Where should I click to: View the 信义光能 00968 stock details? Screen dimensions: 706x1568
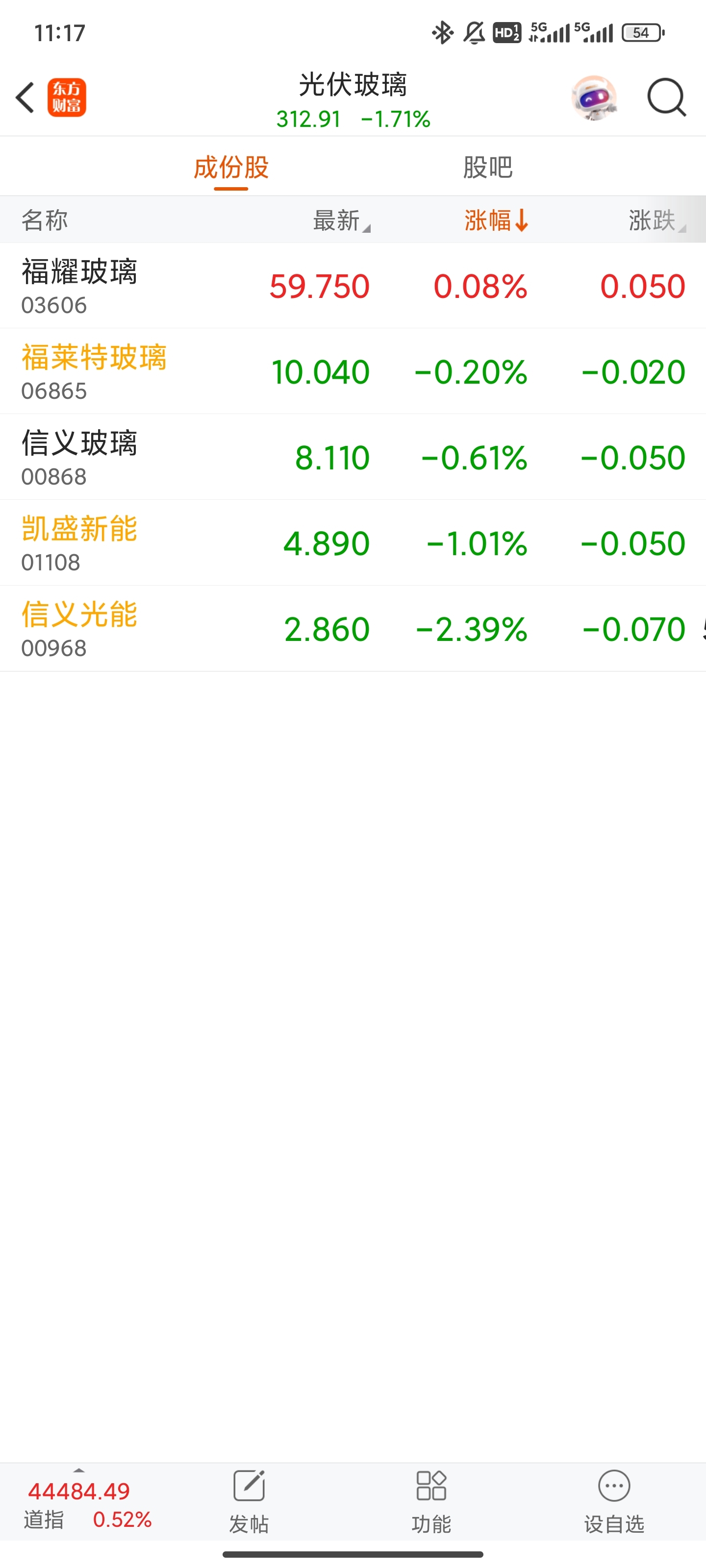pyautogui.click(x=353, y=629)
